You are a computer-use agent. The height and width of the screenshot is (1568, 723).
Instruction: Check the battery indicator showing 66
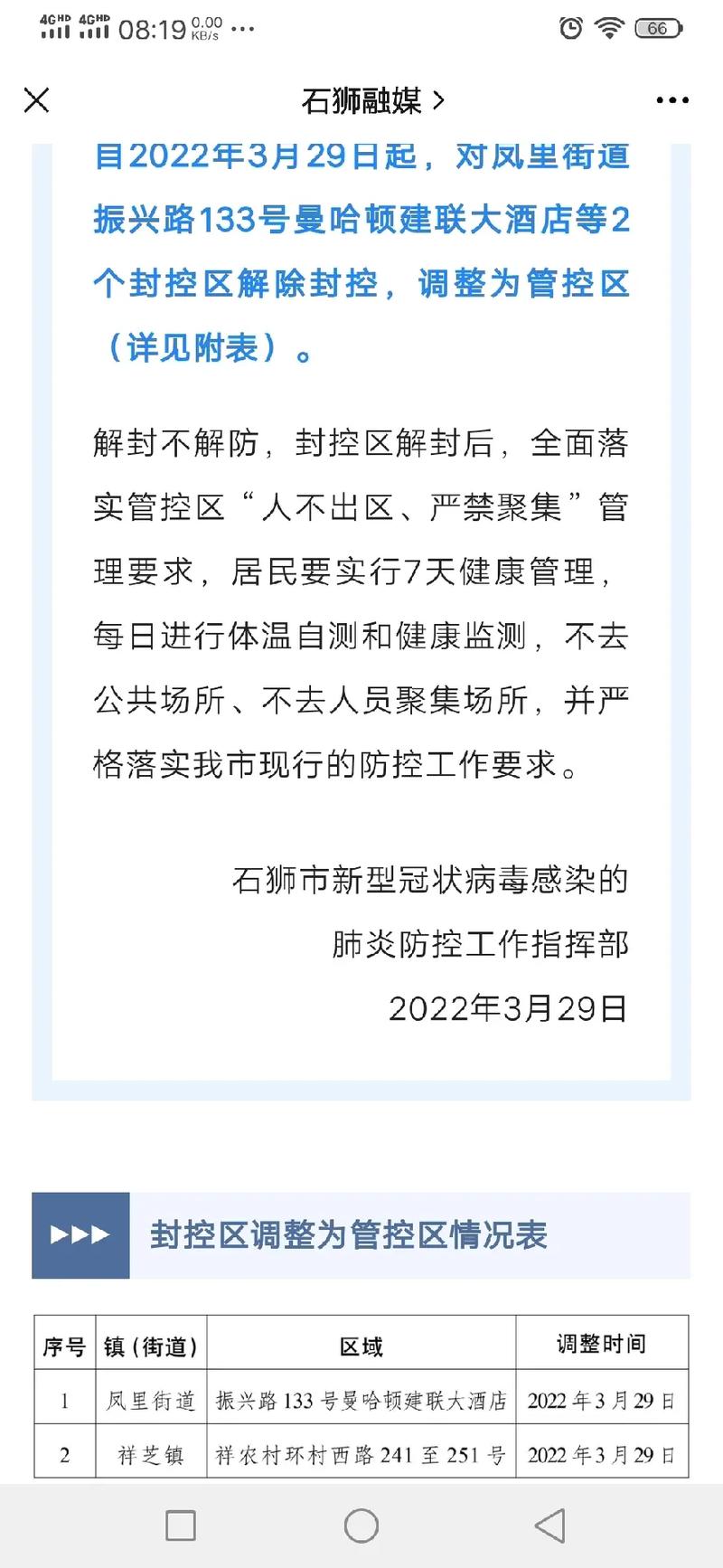[x=661, y=27]
